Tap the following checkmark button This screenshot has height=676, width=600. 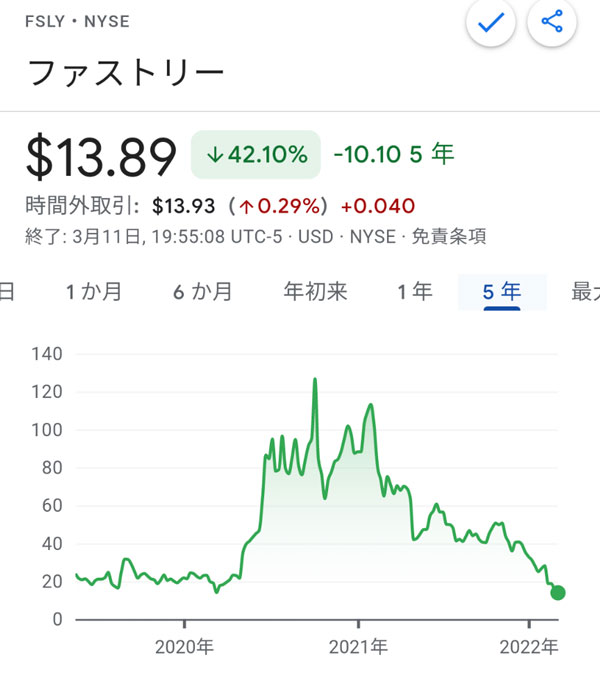[x=490, y=23]
